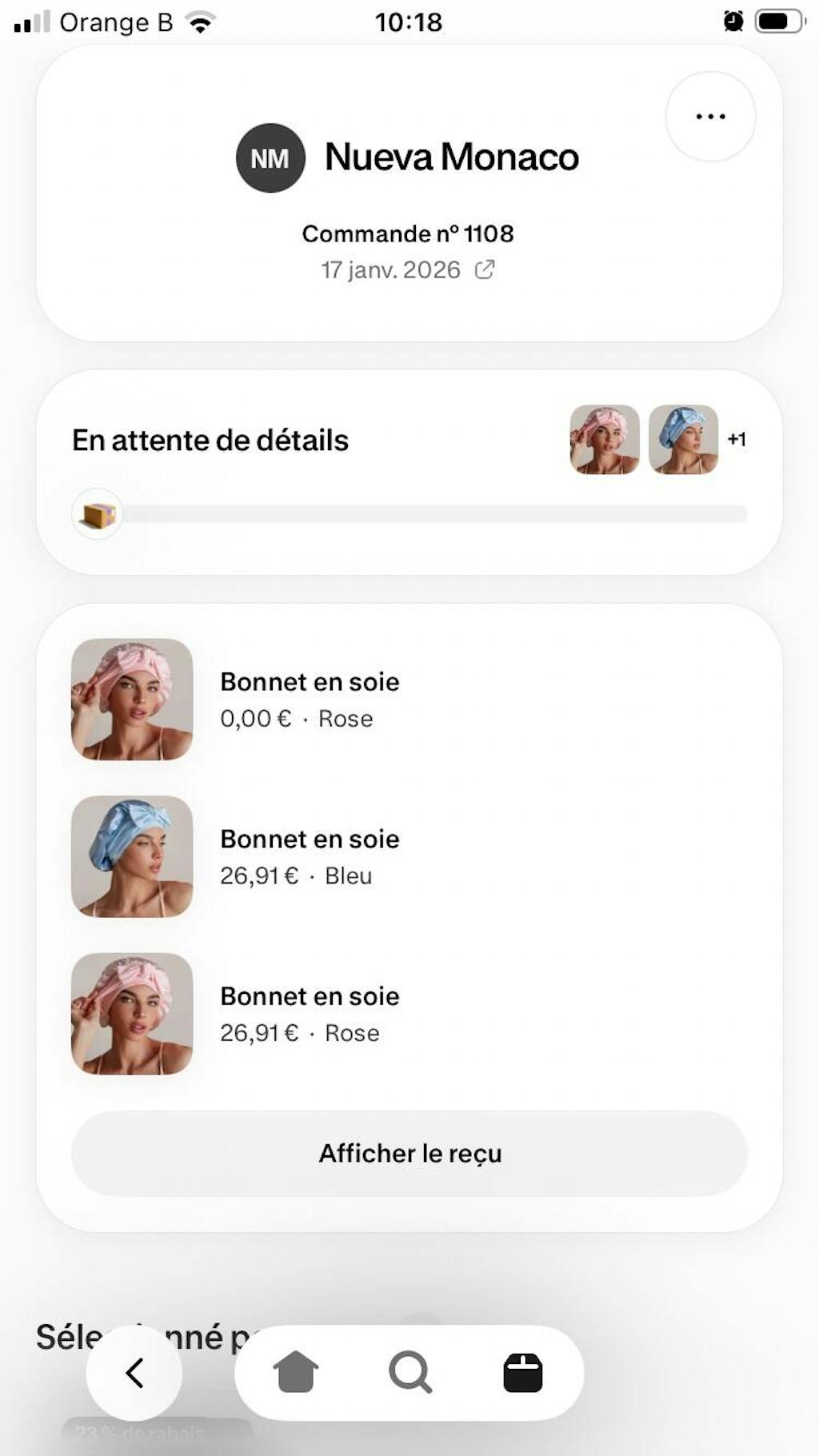
Task: Go back with the left arrow
Action: [134, 1373]
